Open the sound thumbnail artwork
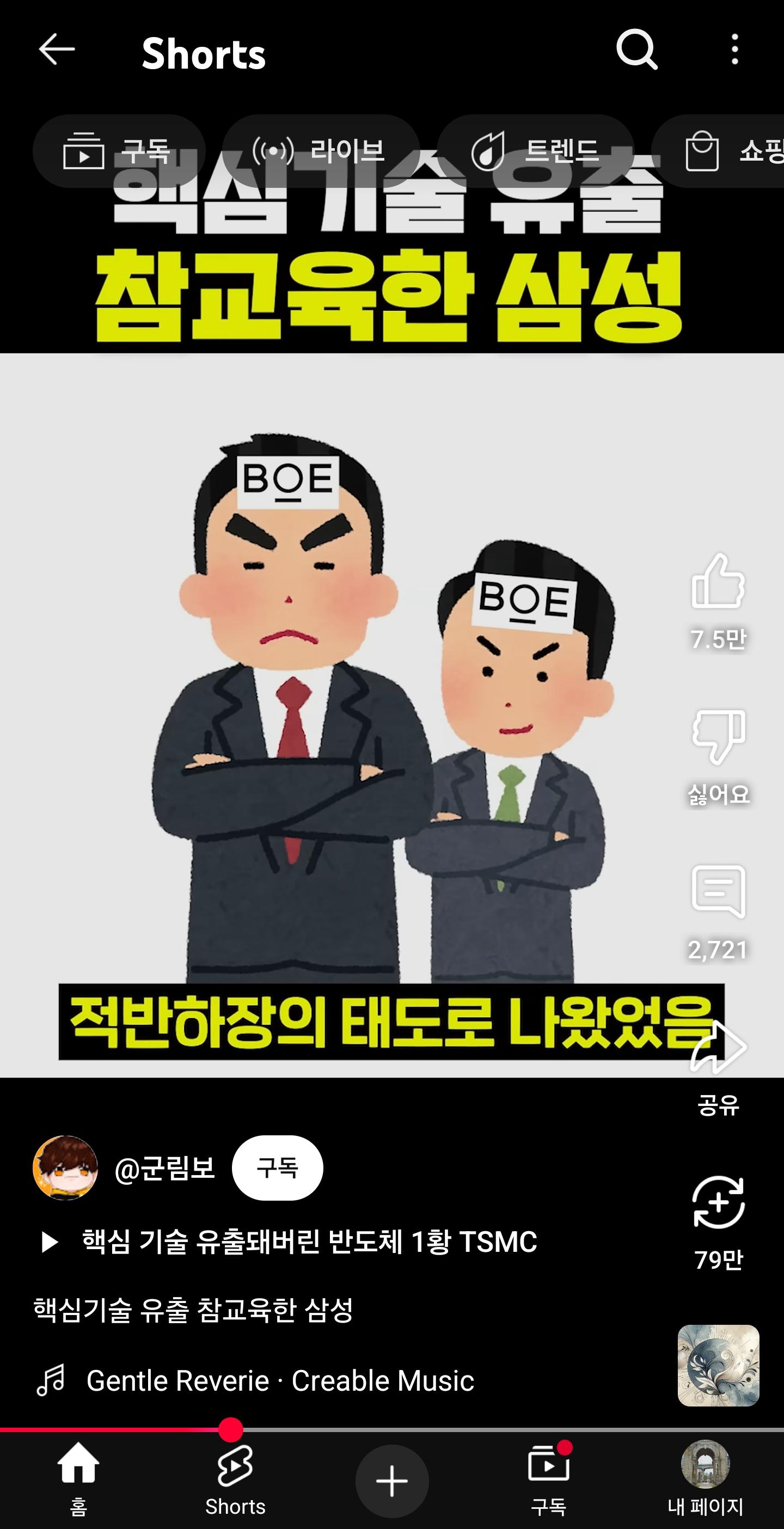The image size is (784, 1529). (x=718, y=1365)
